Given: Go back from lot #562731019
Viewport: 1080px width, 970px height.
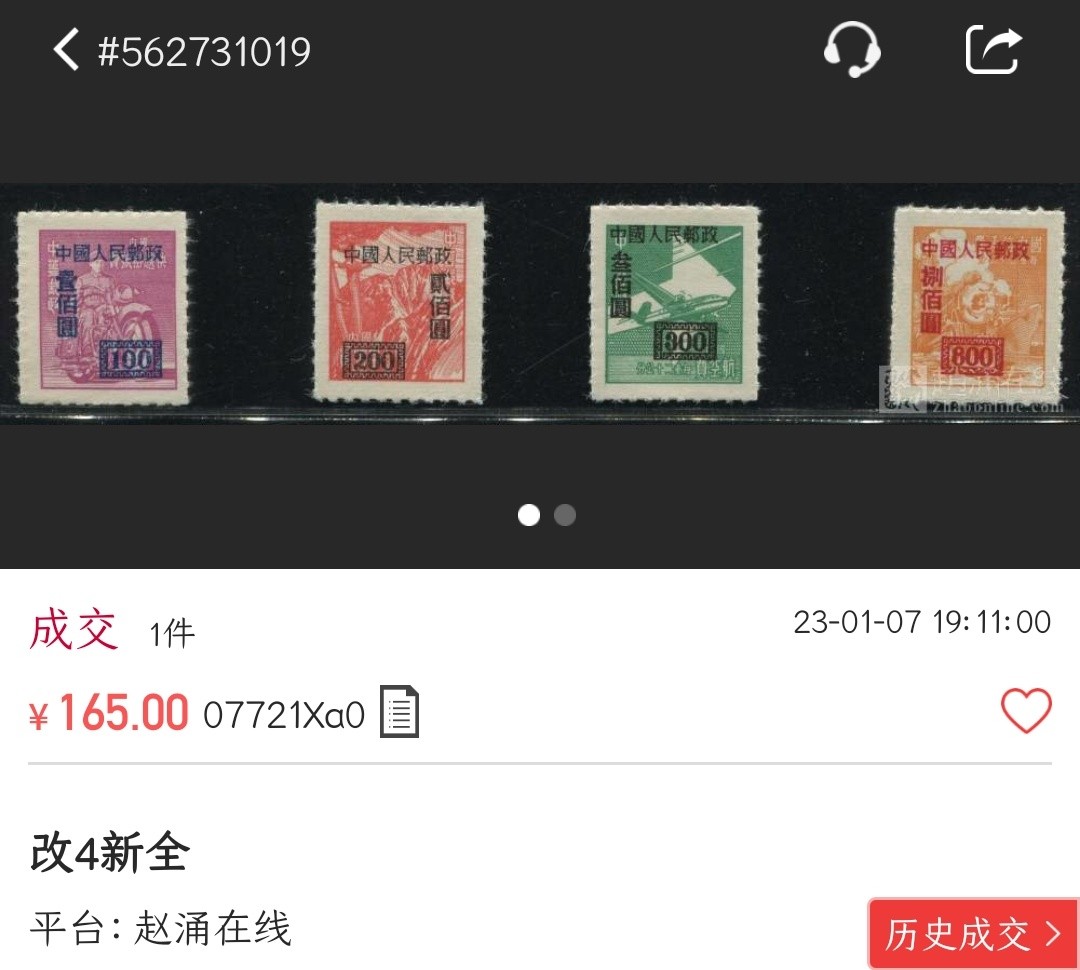Looking at the screenshot, I should (66, 50).
